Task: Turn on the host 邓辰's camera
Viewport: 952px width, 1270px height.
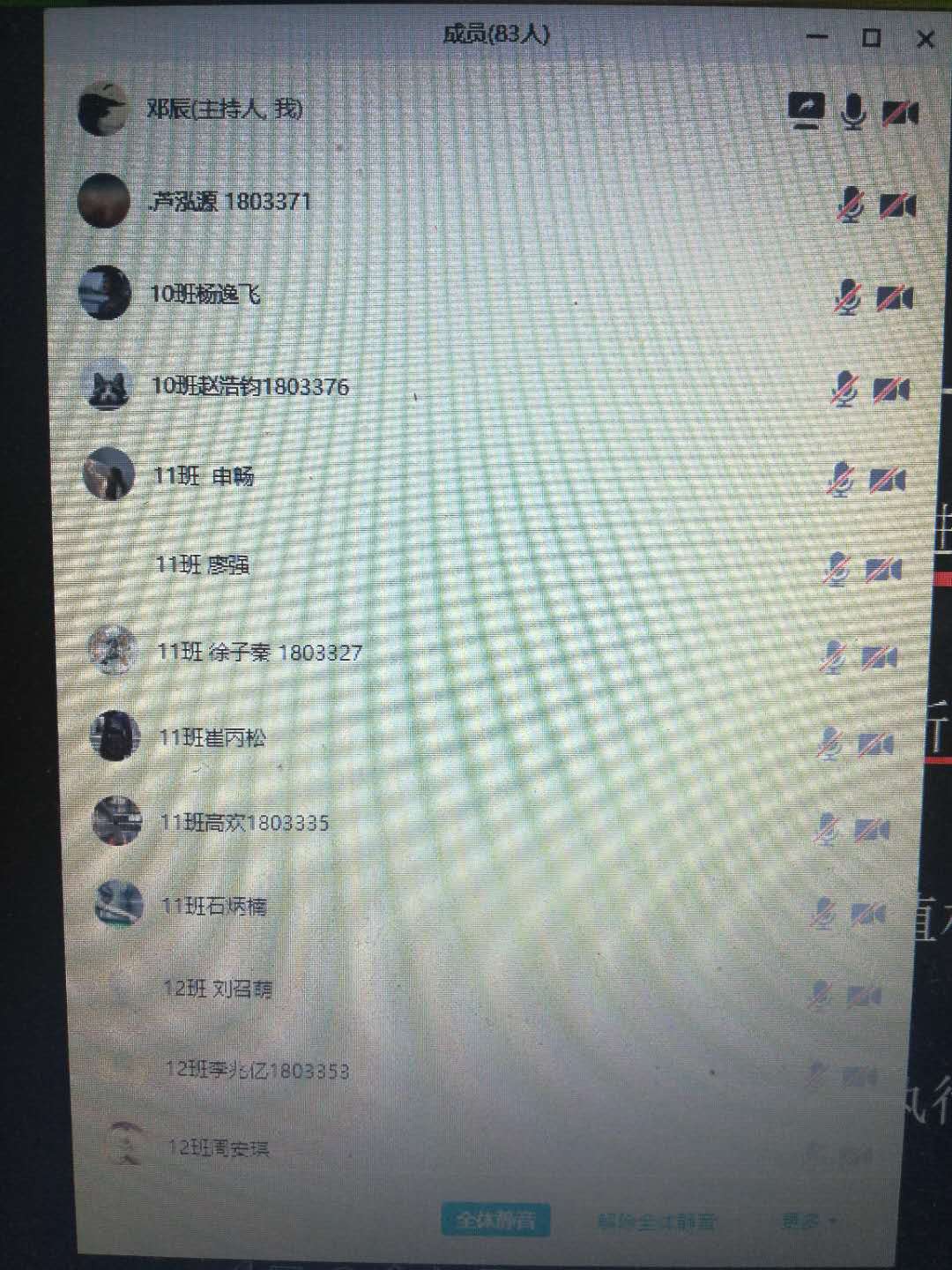Action: [x=900, y=113]
